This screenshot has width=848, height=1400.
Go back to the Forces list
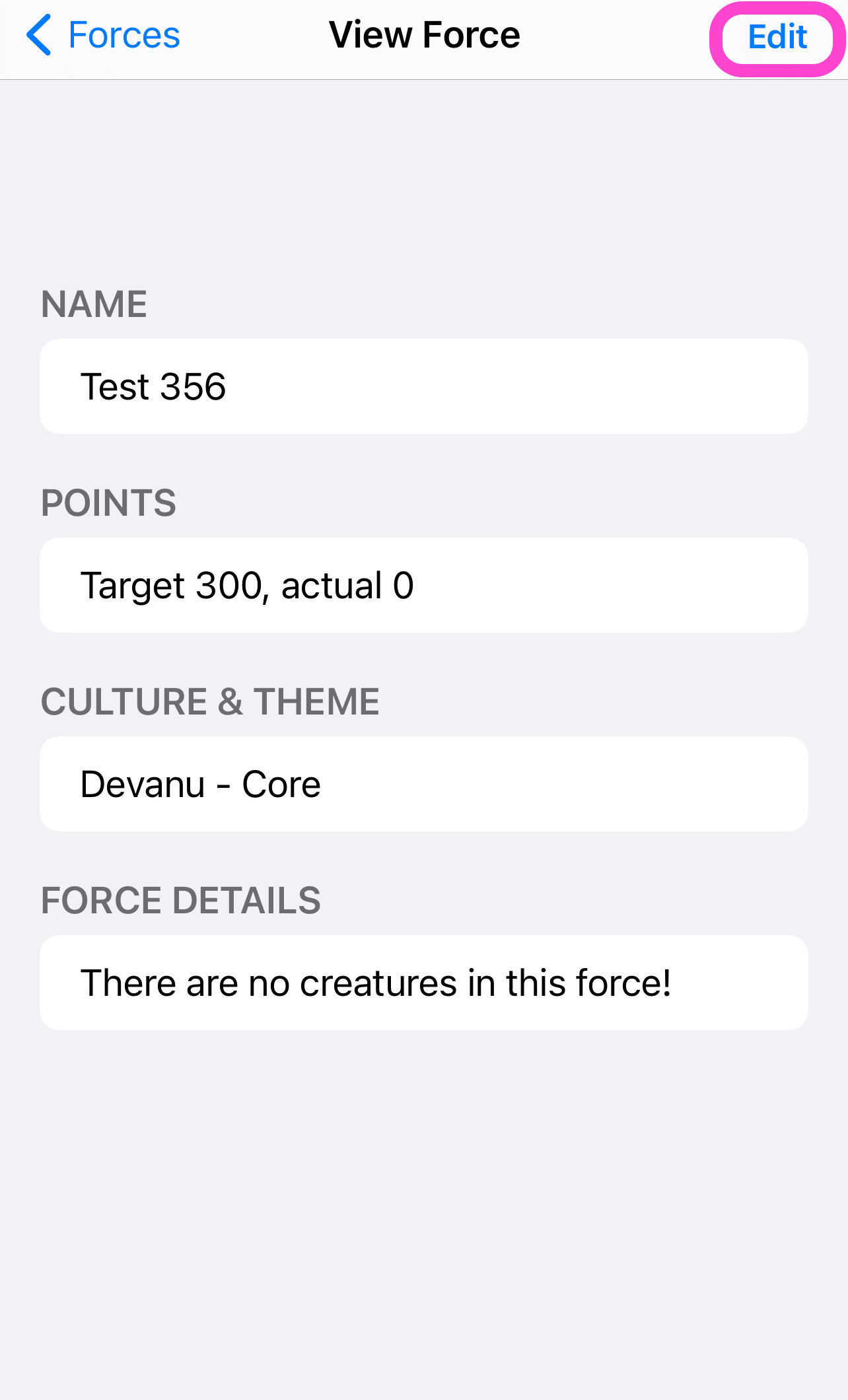pos(103,36)
